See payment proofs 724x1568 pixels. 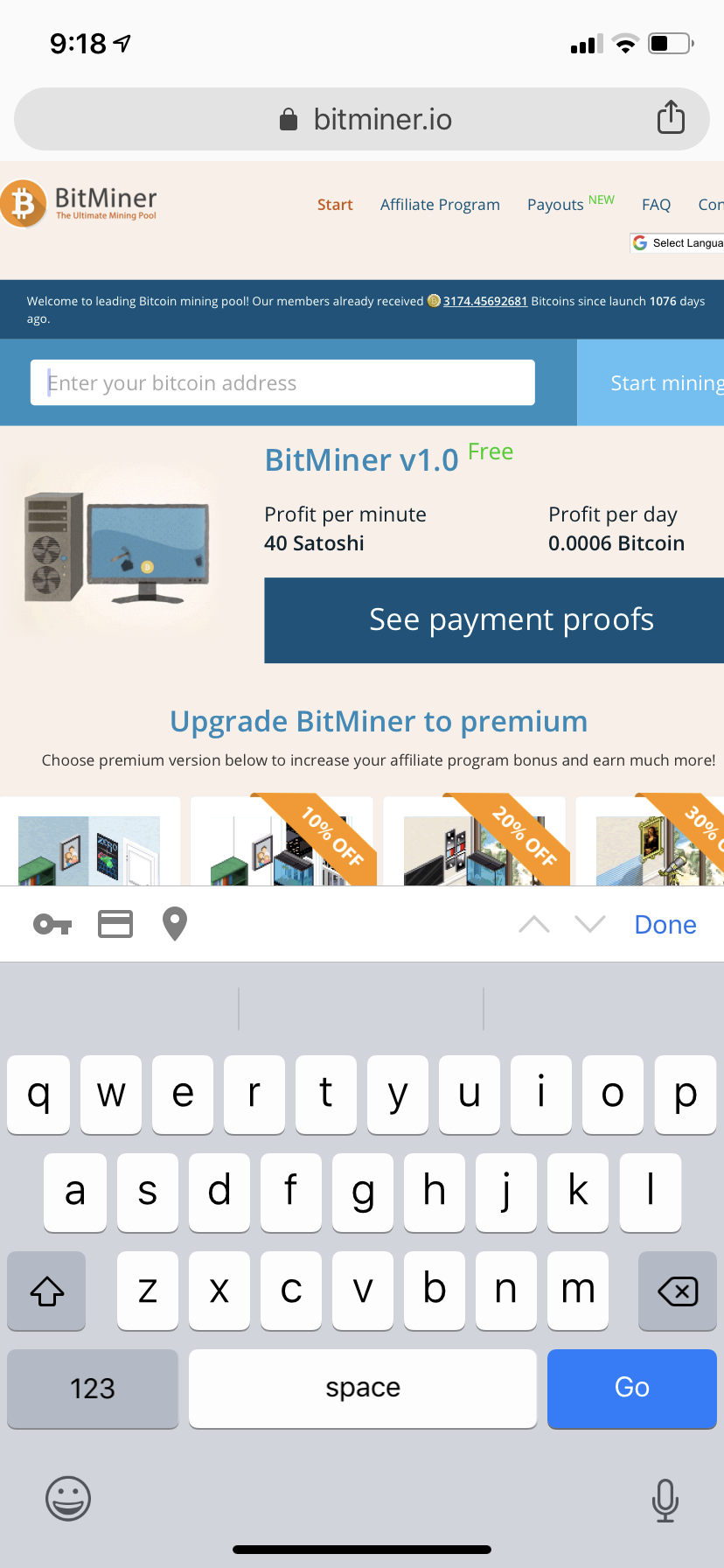[511, 619]
